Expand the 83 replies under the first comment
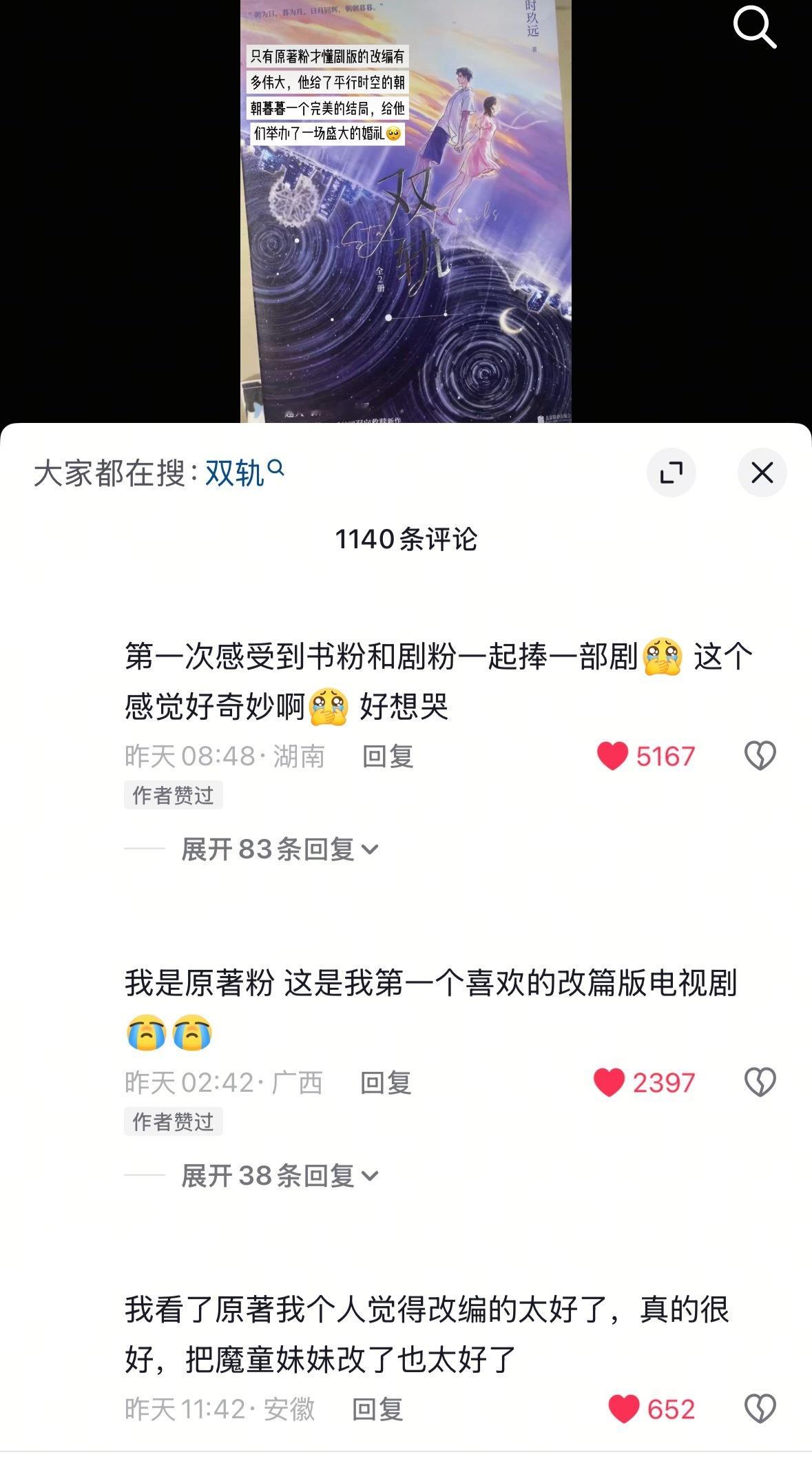 [x=274, y=851]
